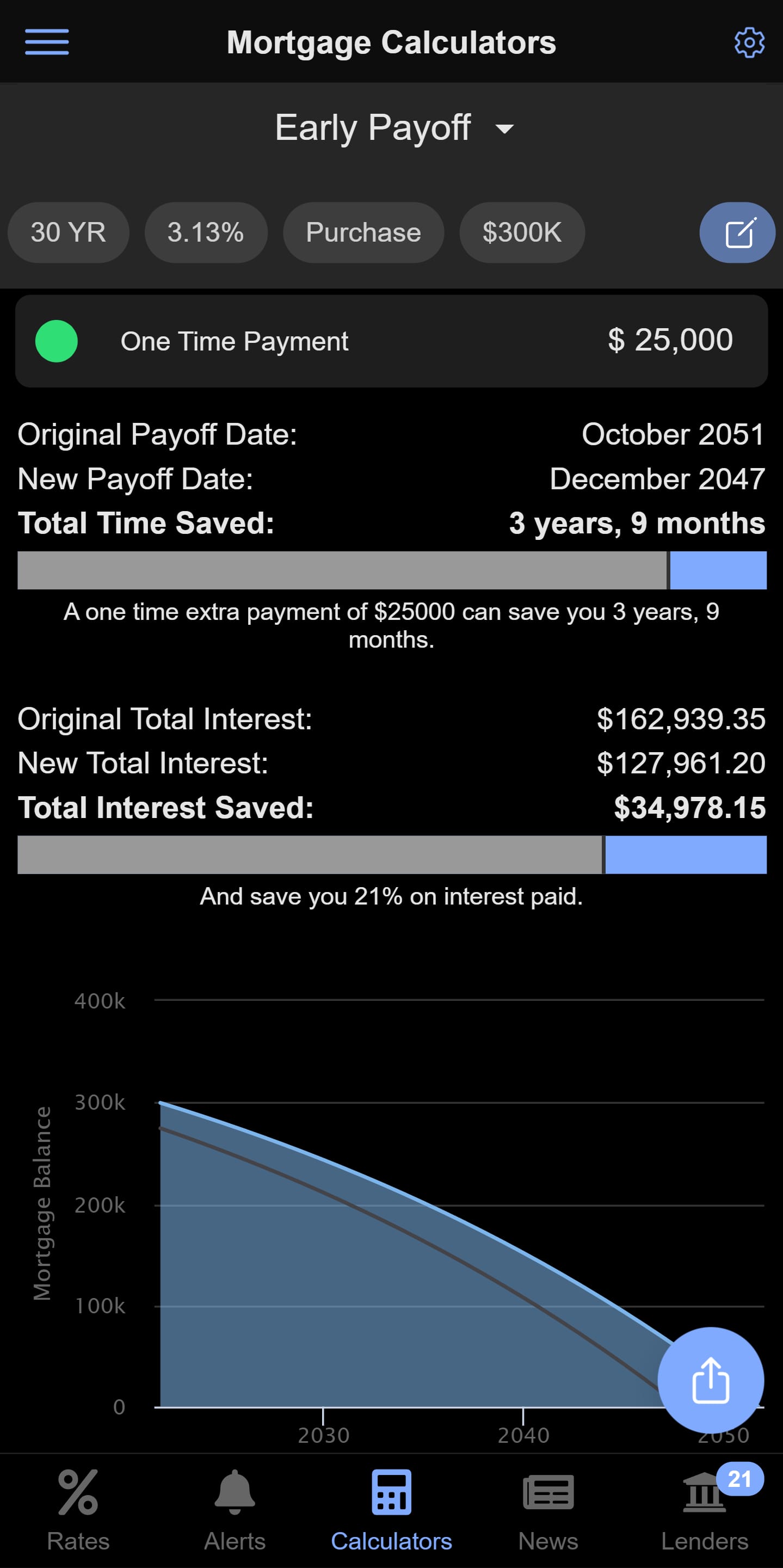The width and height of the screenshot is (783, 1568).
Task: Open the settings gear
Action: [749, 42]
